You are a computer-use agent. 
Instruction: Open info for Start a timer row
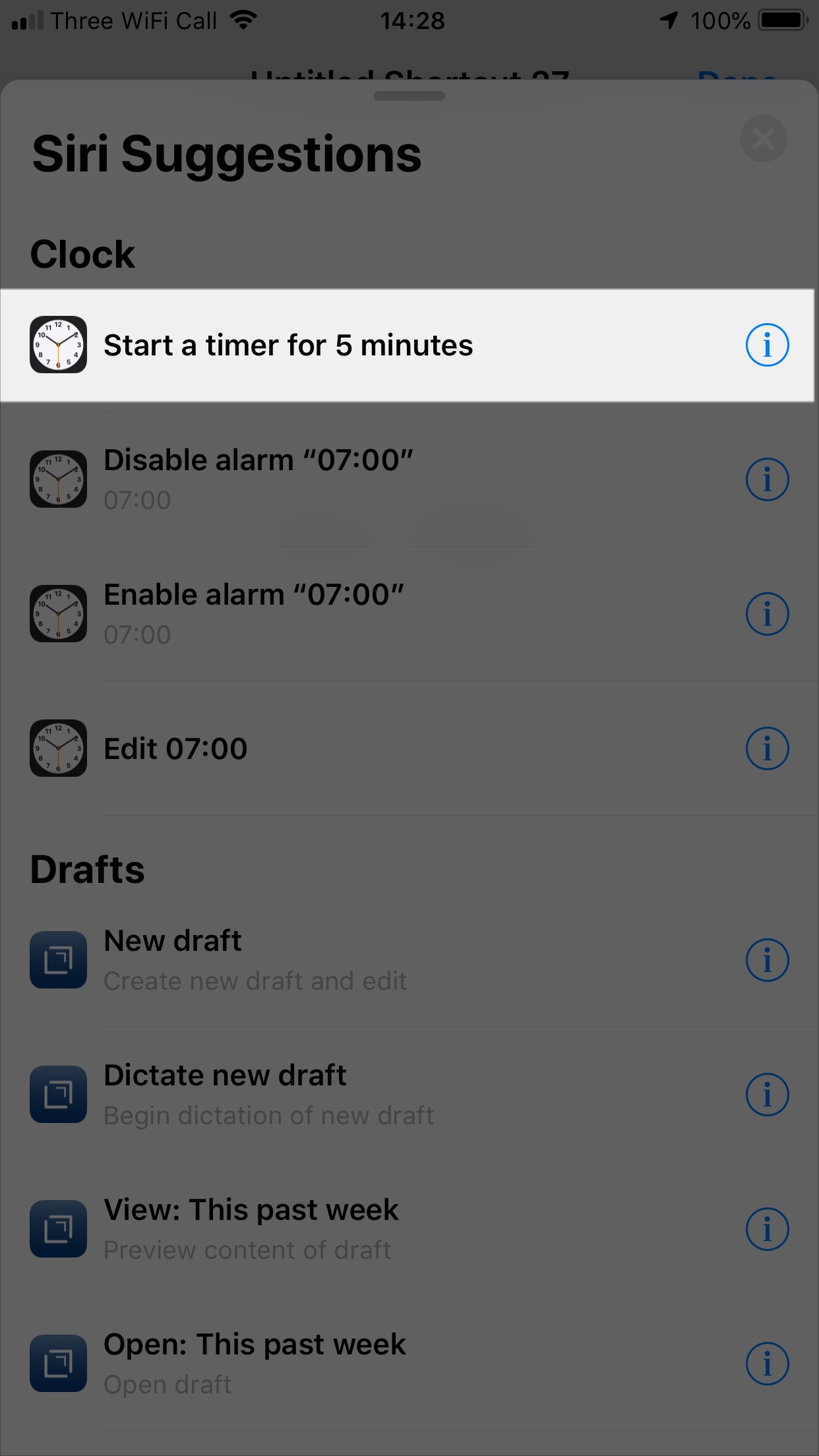tap(767, 345)
